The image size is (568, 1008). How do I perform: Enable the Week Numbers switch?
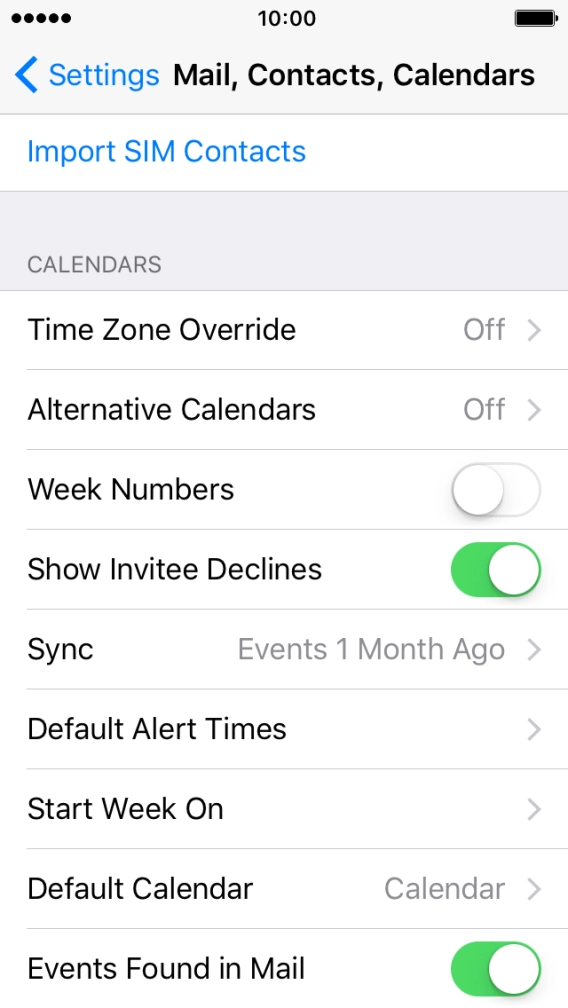(x=495, y=490)
